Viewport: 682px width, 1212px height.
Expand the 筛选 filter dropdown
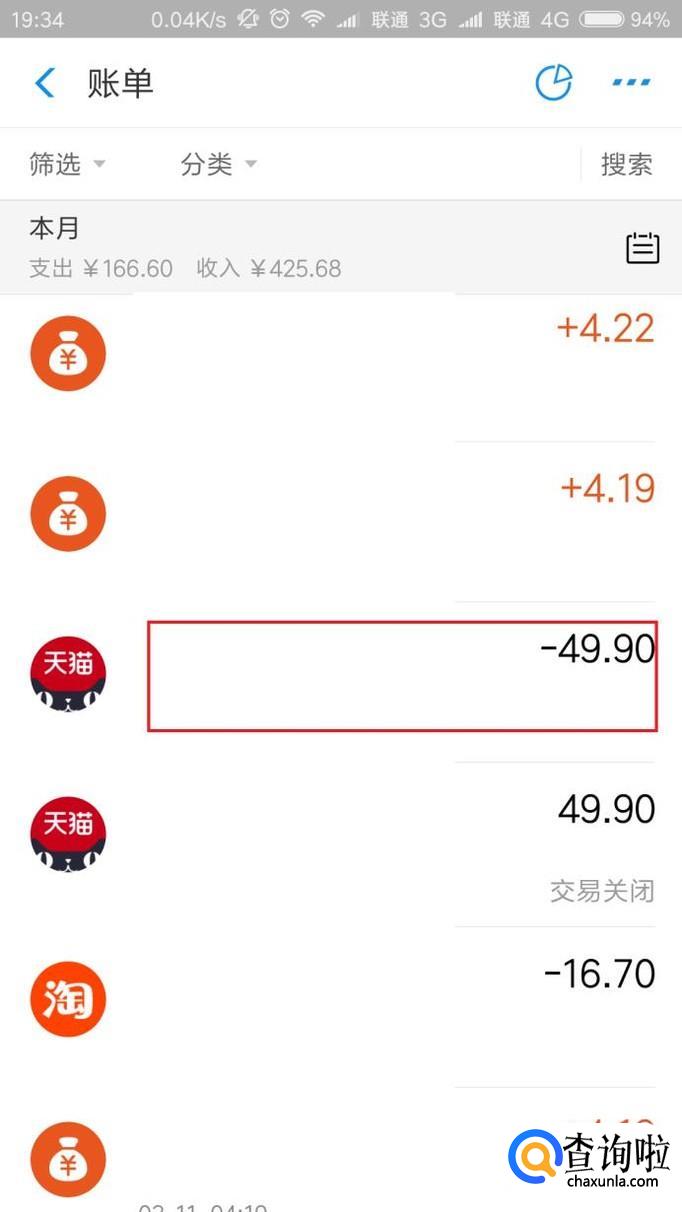coord(67,164)
